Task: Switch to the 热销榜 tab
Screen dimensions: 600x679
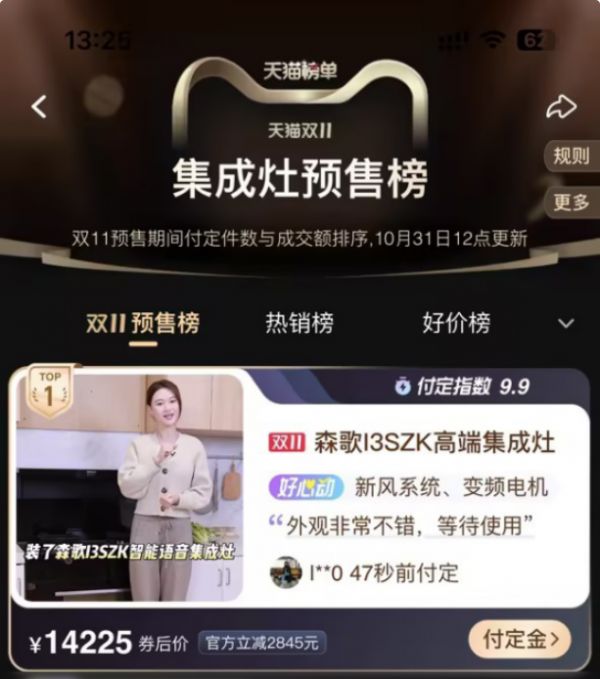Action: tap(299, 323)
